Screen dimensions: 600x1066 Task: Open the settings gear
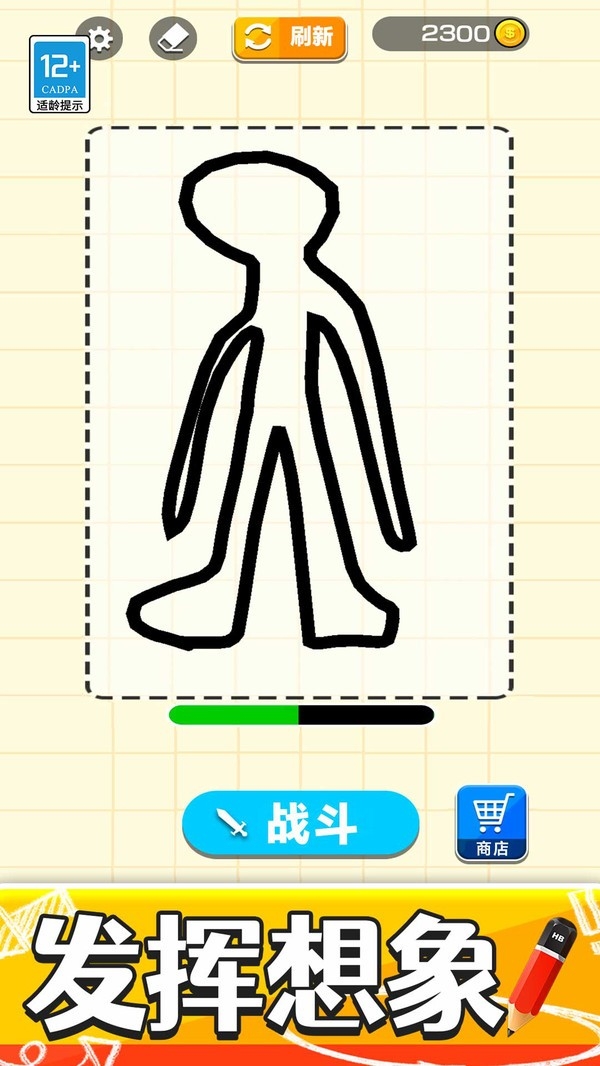tap(101, 38)
